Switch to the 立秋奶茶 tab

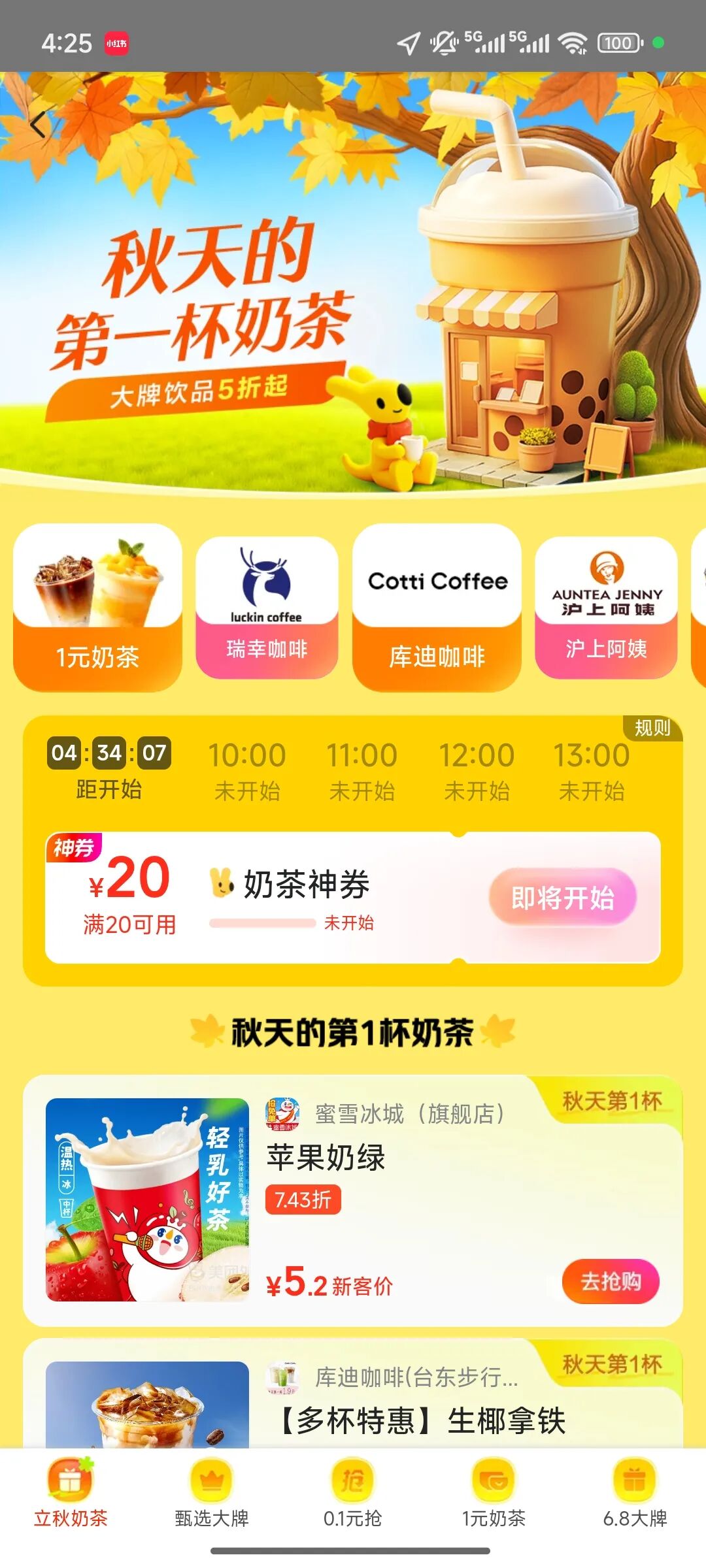click(71, 1494)
